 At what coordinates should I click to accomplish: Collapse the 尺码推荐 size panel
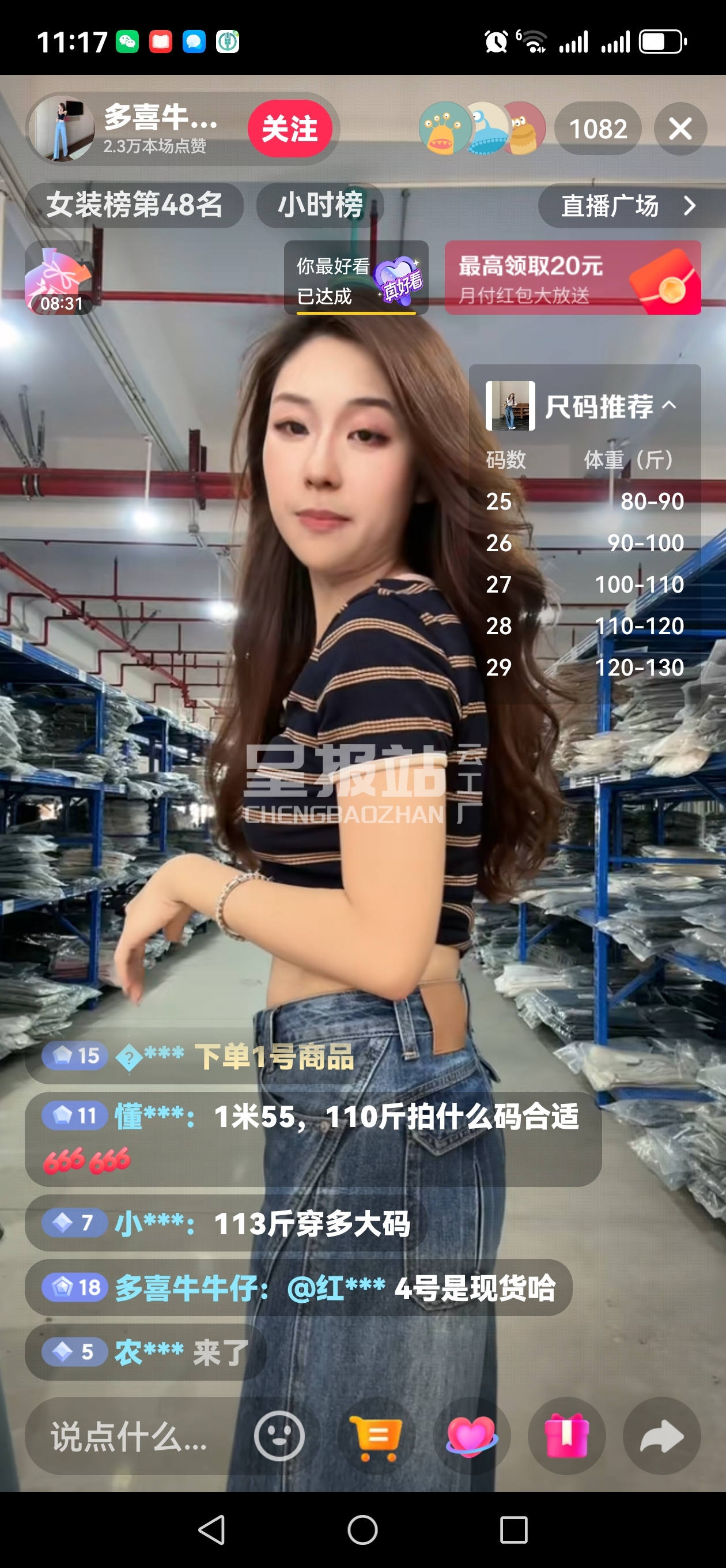[x=669, y=405]
